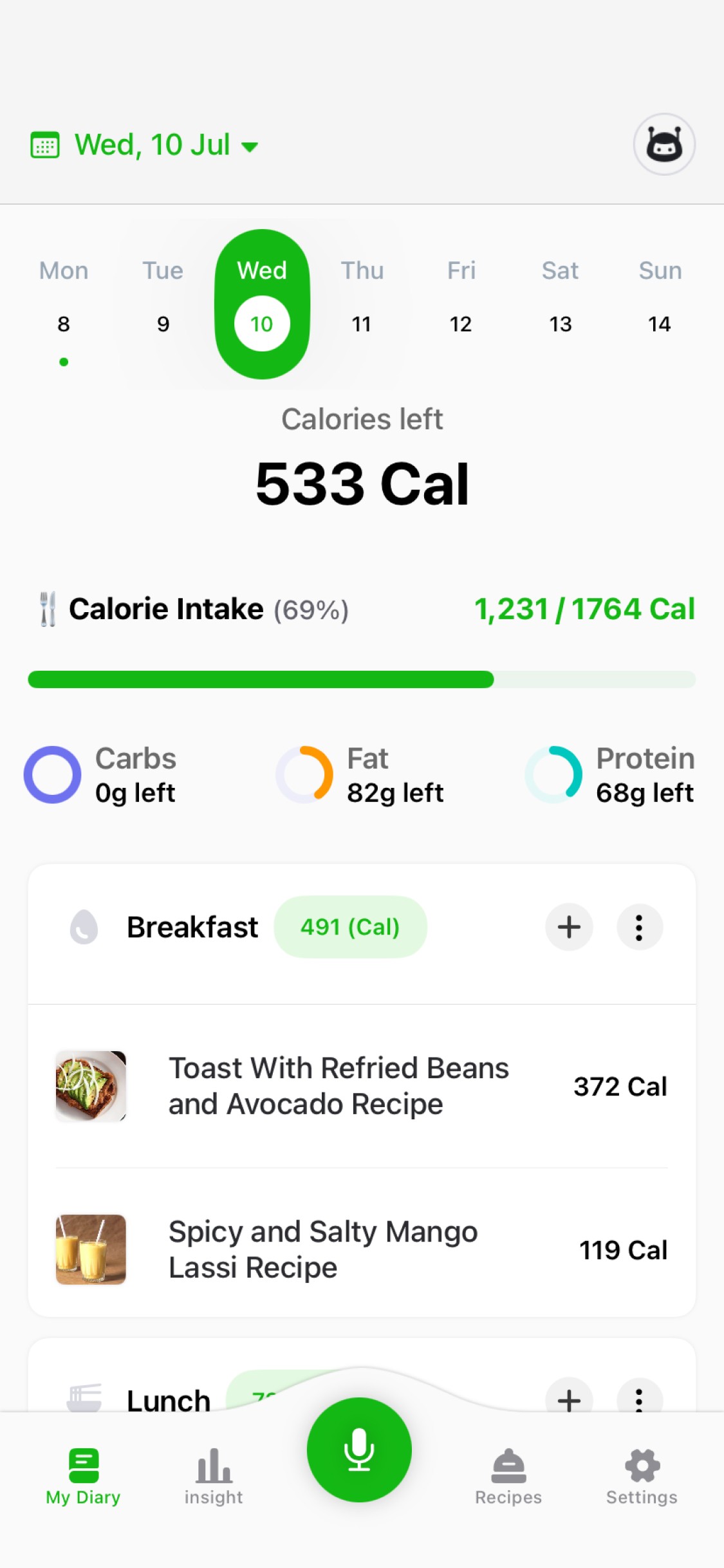
Task: Open the Breakfast three-dot options menu
Action: click(638, 927)
